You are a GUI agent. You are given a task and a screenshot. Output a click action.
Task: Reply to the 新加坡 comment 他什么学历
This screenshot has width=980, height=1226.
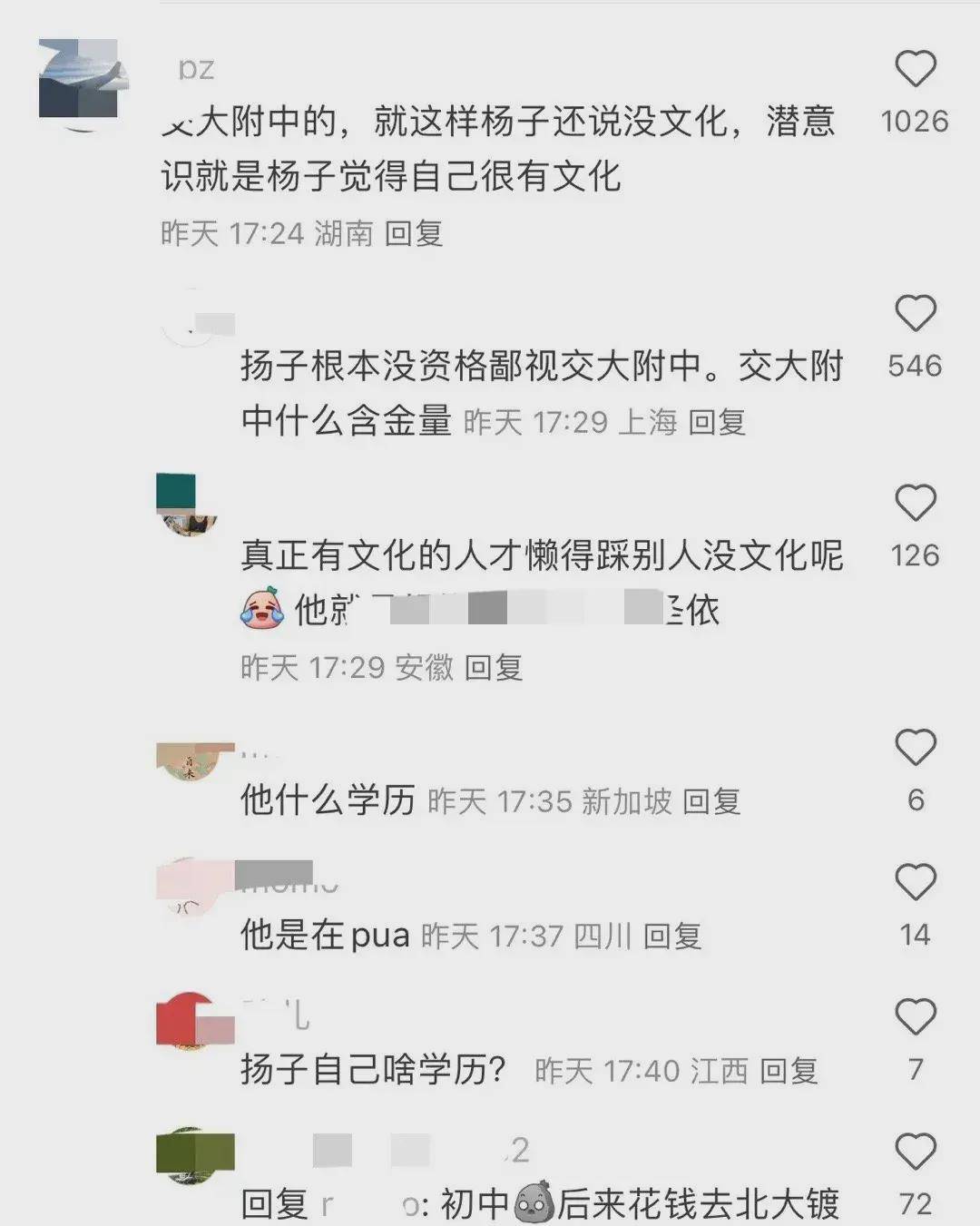[711, 801]
